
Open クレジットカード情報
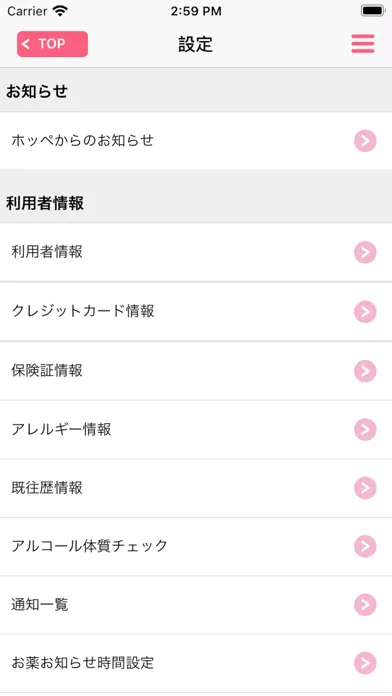196,312
